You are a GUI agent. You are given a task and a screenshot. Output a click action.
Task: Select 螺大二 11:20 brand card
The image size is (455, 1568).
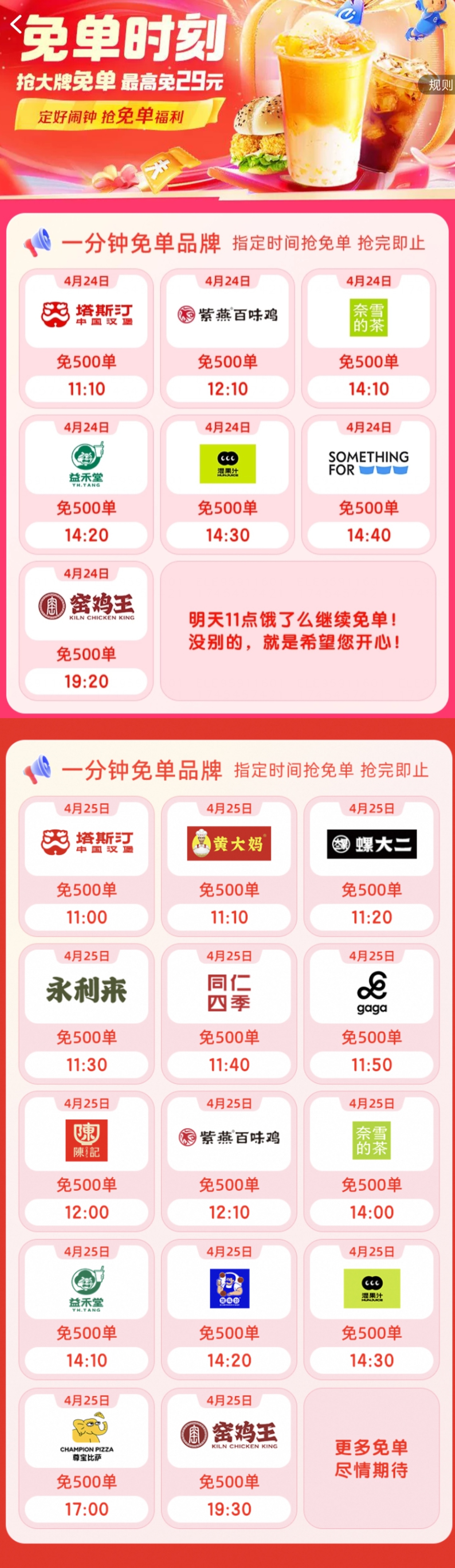371,866
